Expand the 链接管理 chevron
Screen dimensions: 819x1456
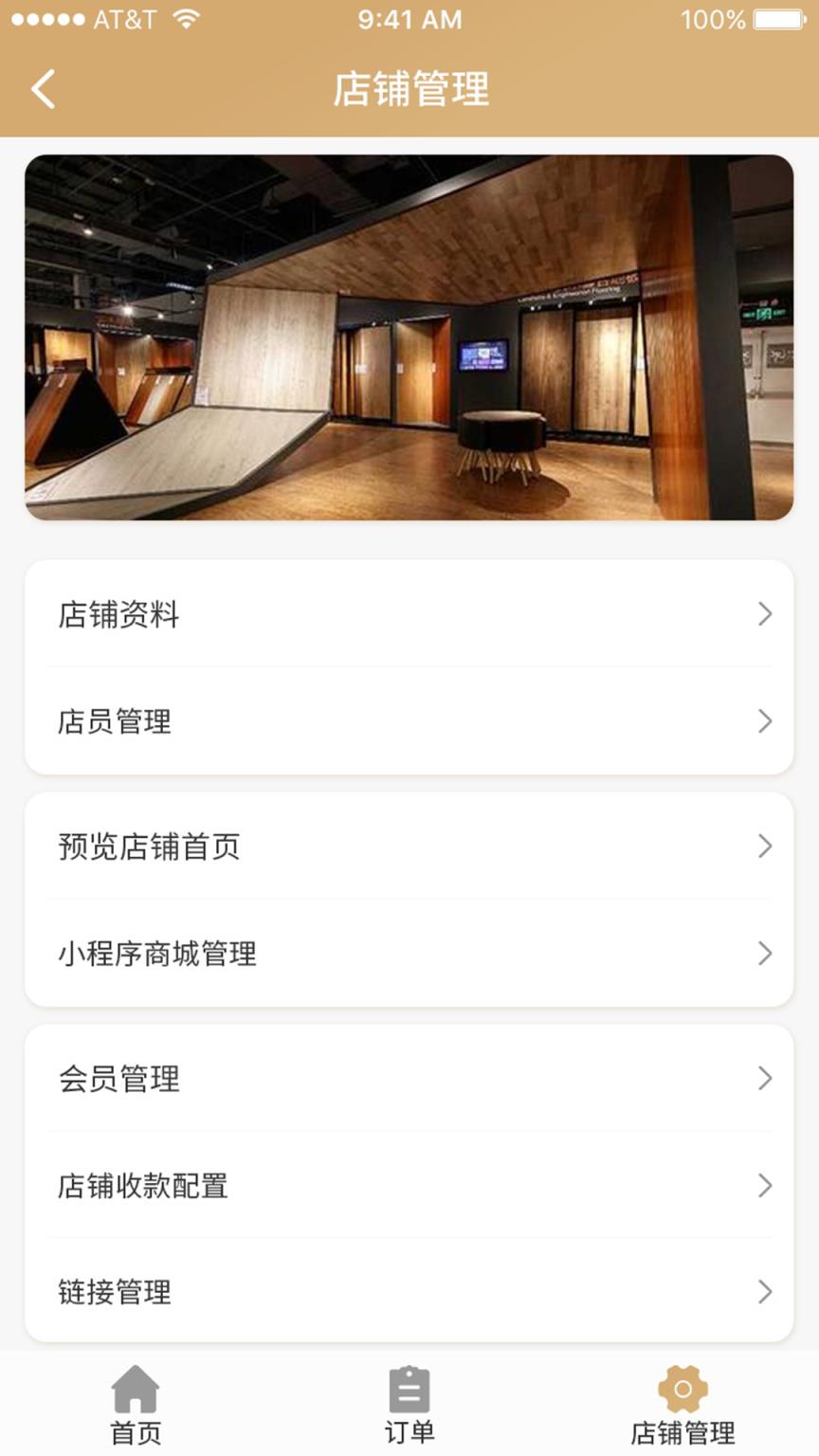[766, 1292]
